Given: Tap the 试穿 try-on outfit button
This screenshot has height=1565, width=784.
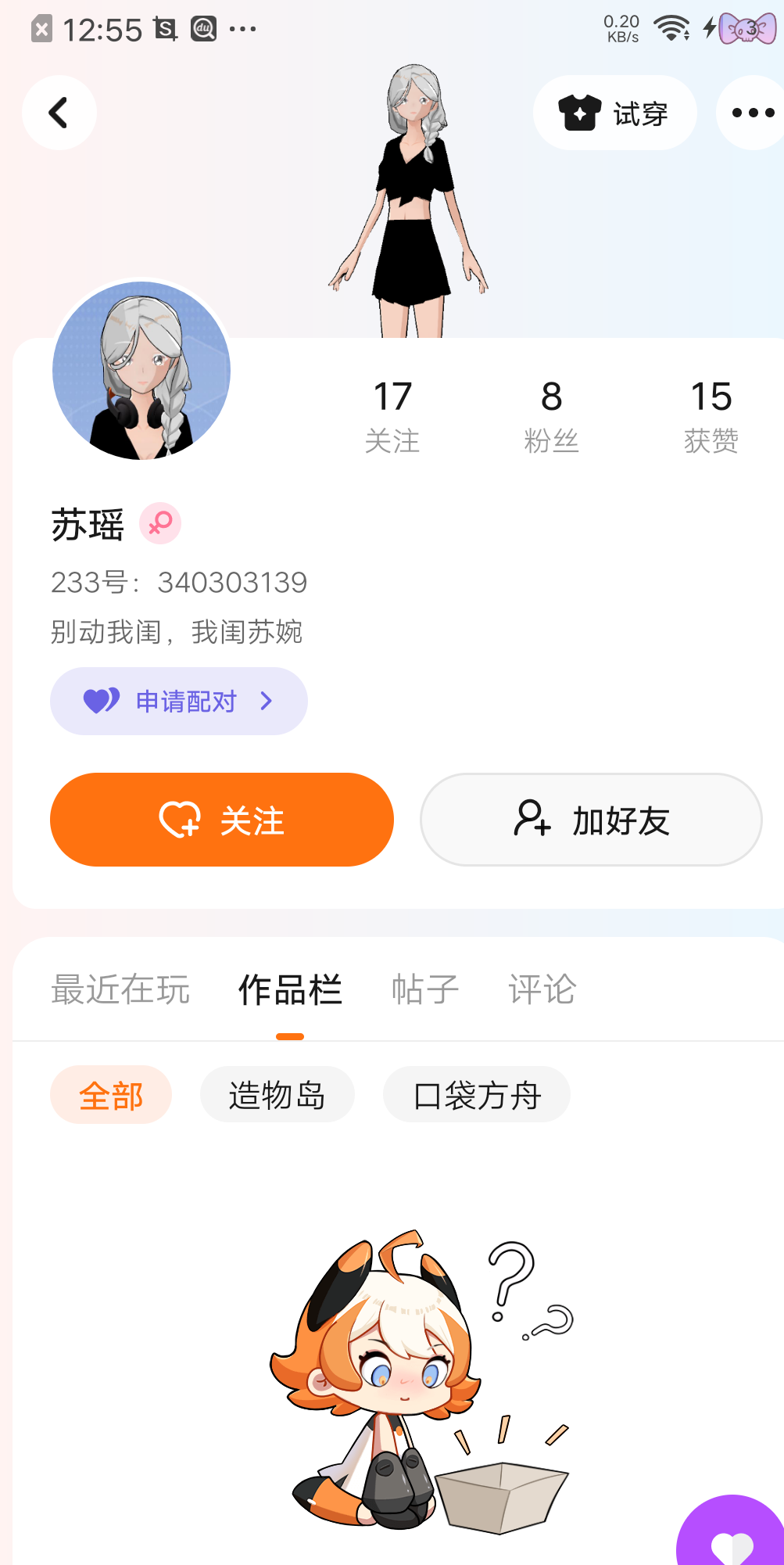Looking at the screenshot, I should point(614,113).
